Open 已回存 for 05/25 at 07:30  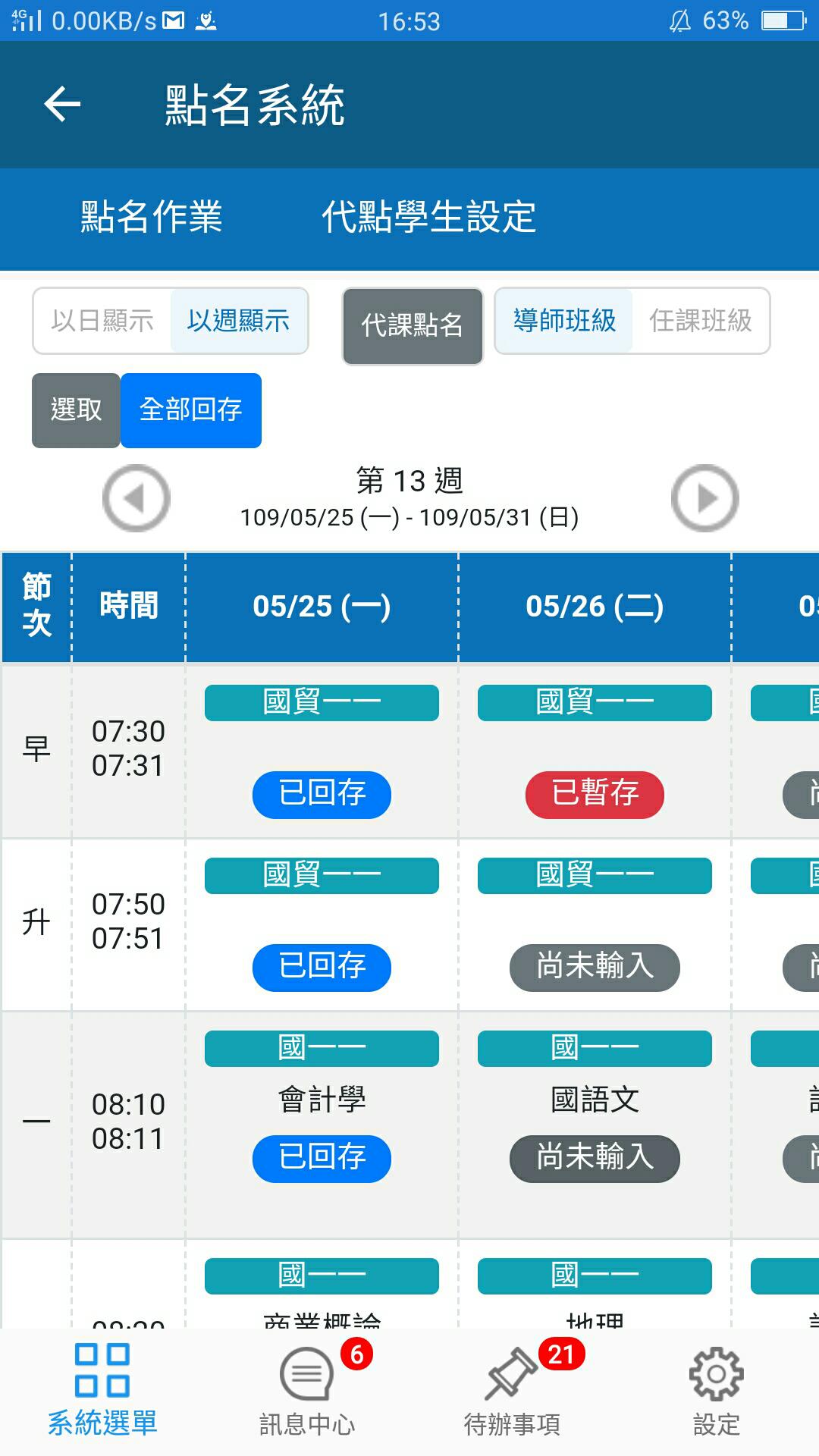[322, 794]
